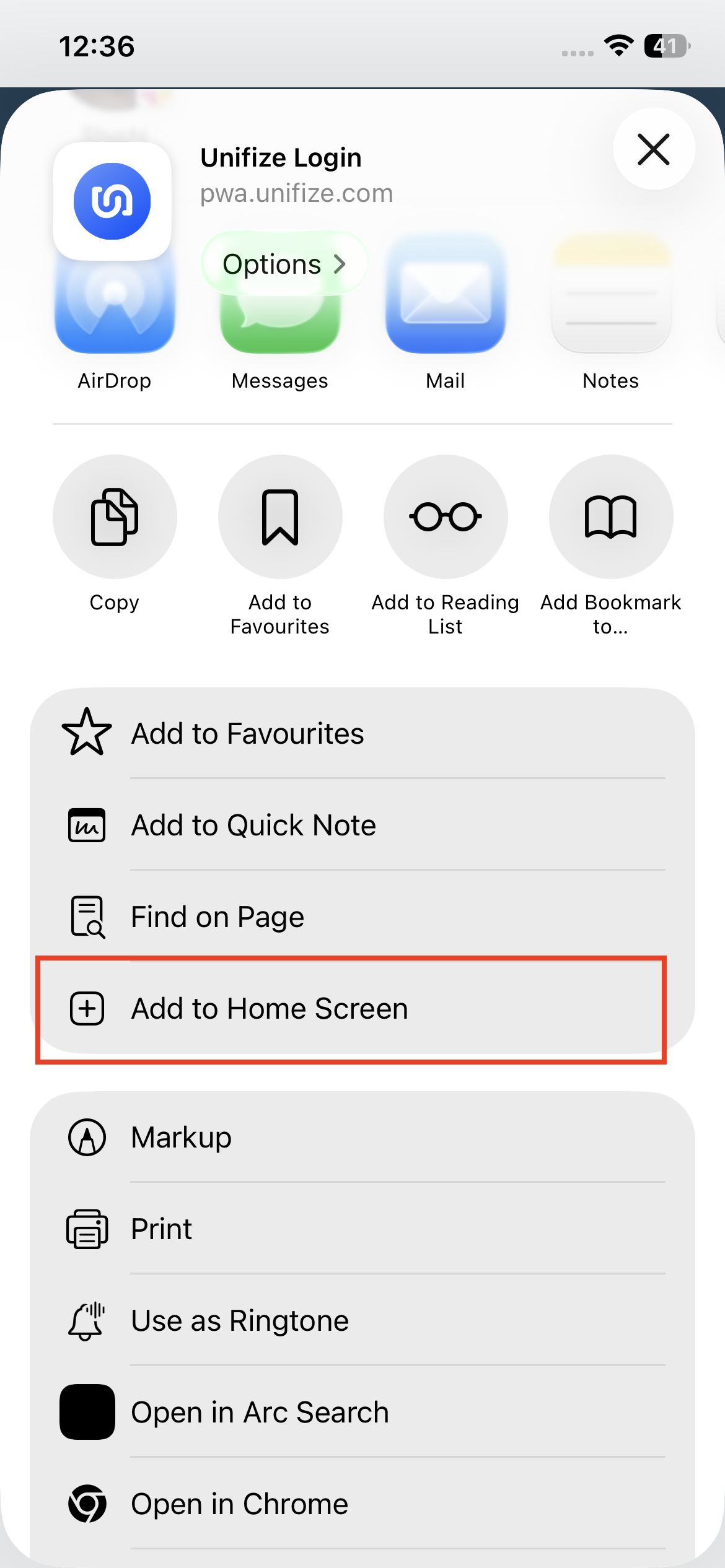Choose Use as Ringtone
This screenshot has width=725, height=1568.
point(362,1320)
